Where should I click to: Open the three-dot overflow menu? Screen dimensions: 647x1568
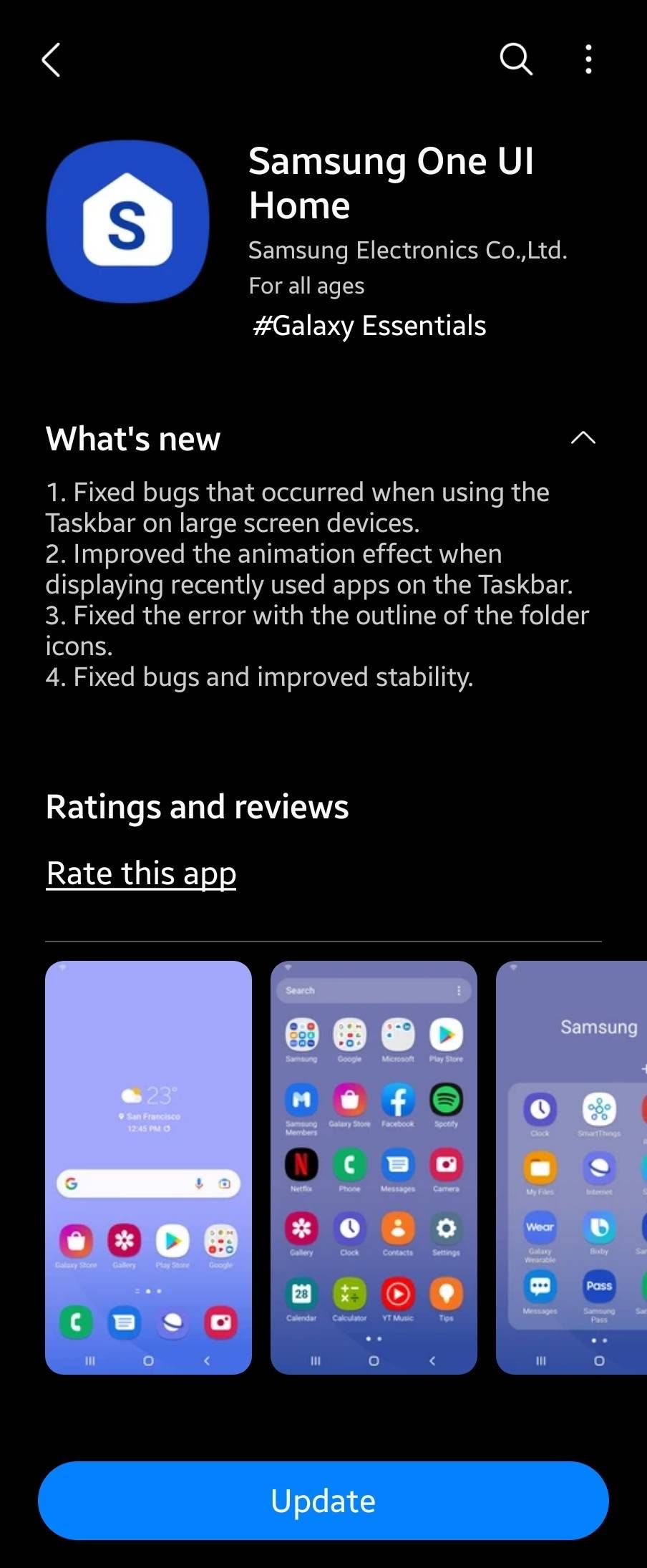point(588,59)
